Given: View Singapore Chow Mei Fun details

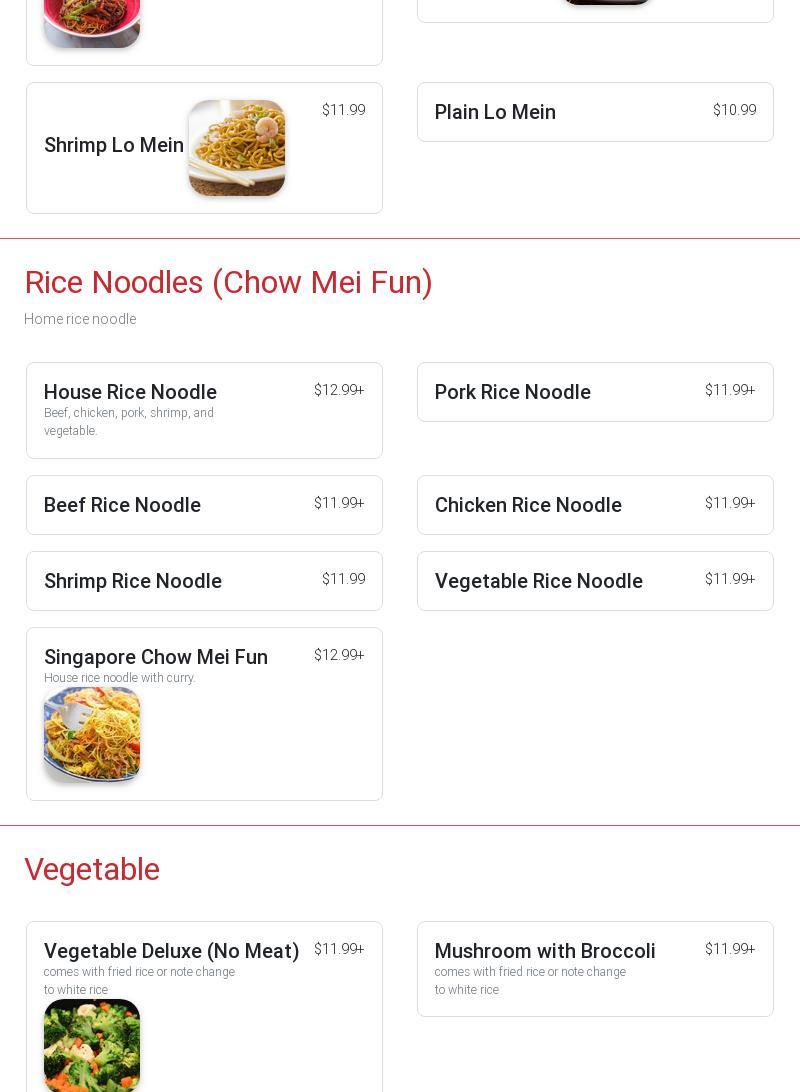Looking at the screenshot, I should pos(204,713).
